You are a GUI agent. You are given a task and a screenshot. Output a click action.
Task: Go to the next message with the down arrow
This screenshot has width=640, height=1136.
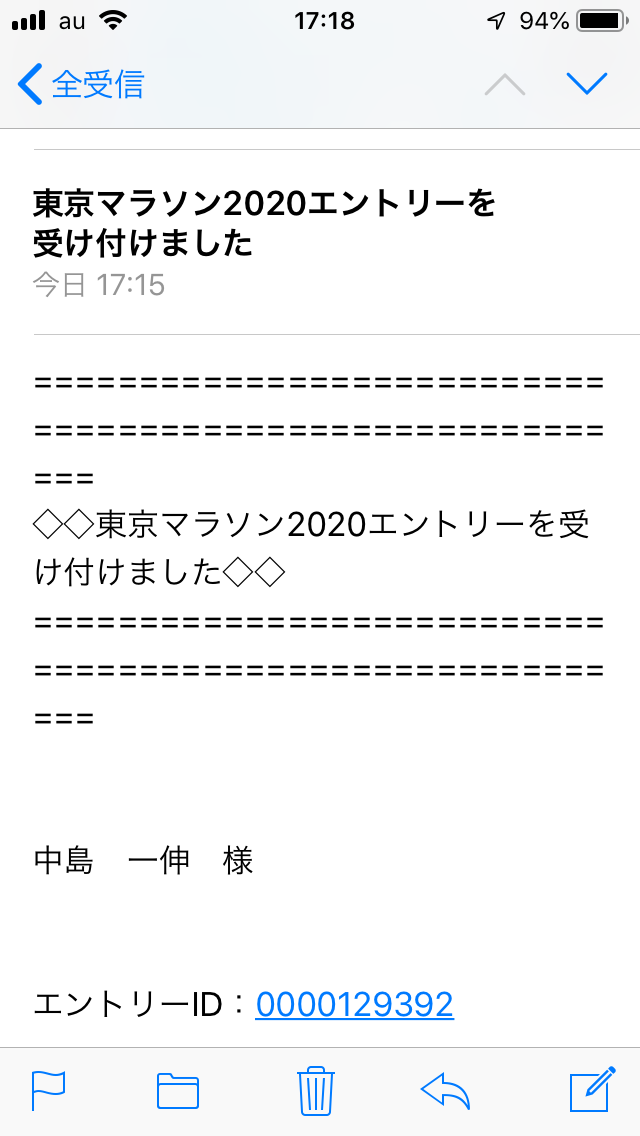(587, 84)
